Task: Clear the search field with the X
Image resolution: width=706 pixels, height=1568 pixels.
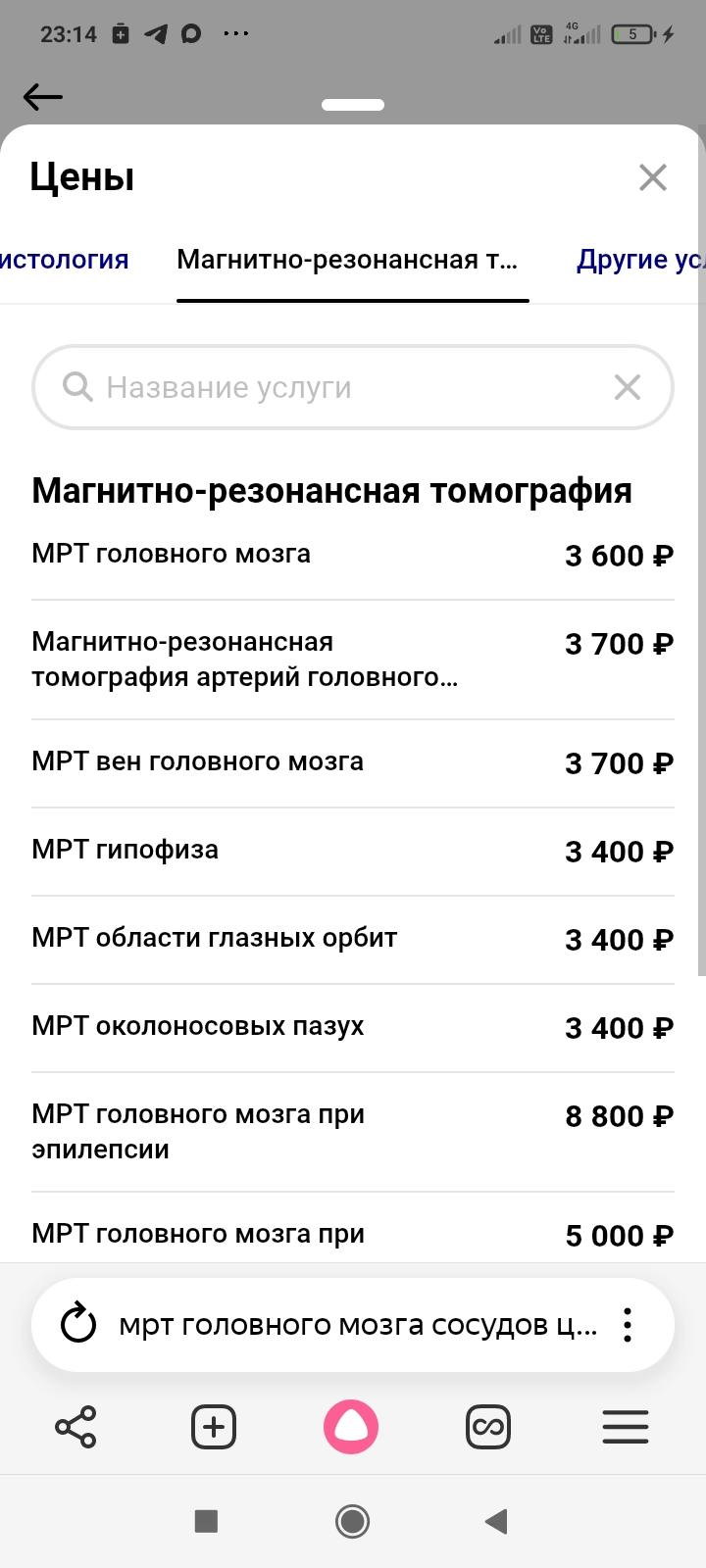Action: [627, 387]
